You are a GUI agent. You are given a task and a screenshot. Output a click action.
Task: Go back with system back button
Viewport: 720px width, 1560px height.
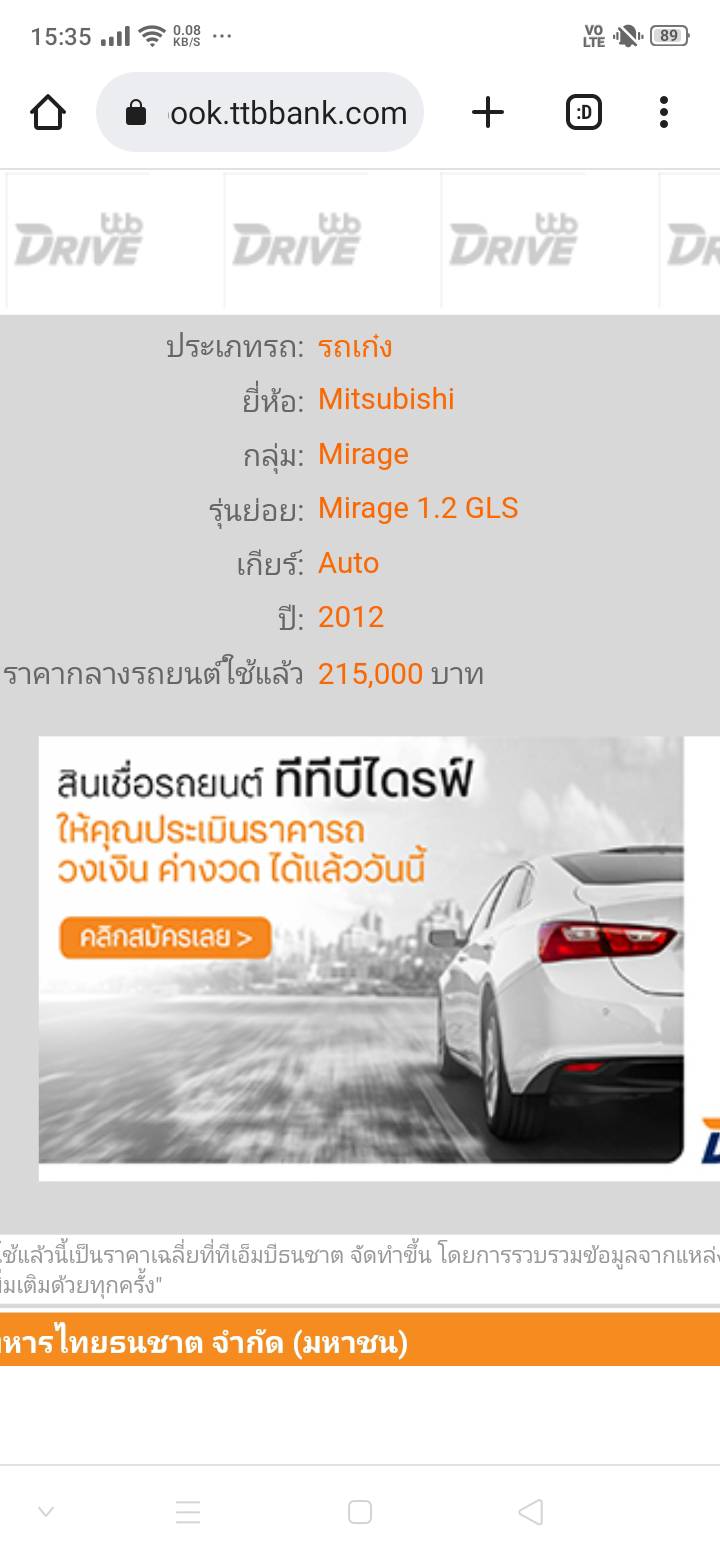pyautogui.click(x=531, y=1511)
